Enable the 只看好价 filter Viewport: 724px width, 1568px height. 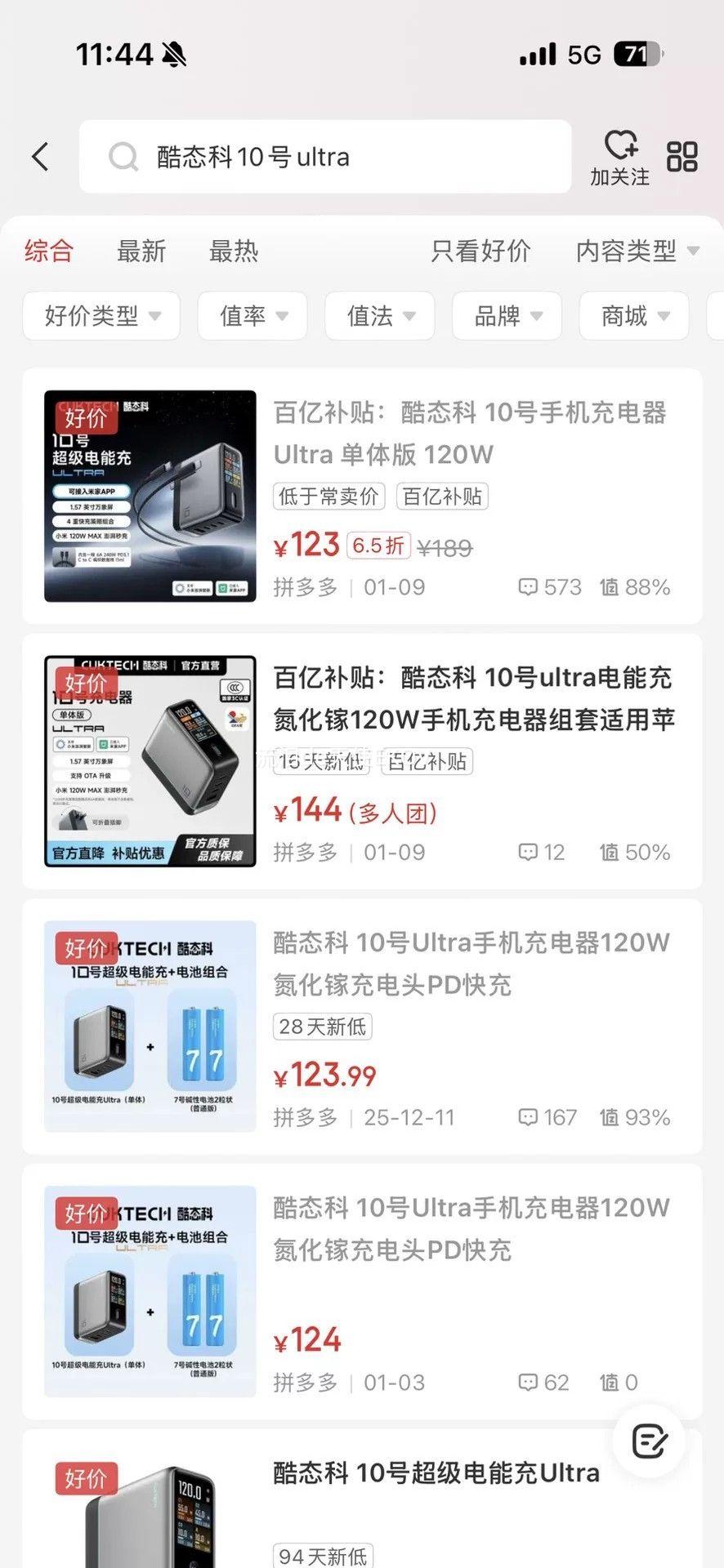[x=480, y=251]
